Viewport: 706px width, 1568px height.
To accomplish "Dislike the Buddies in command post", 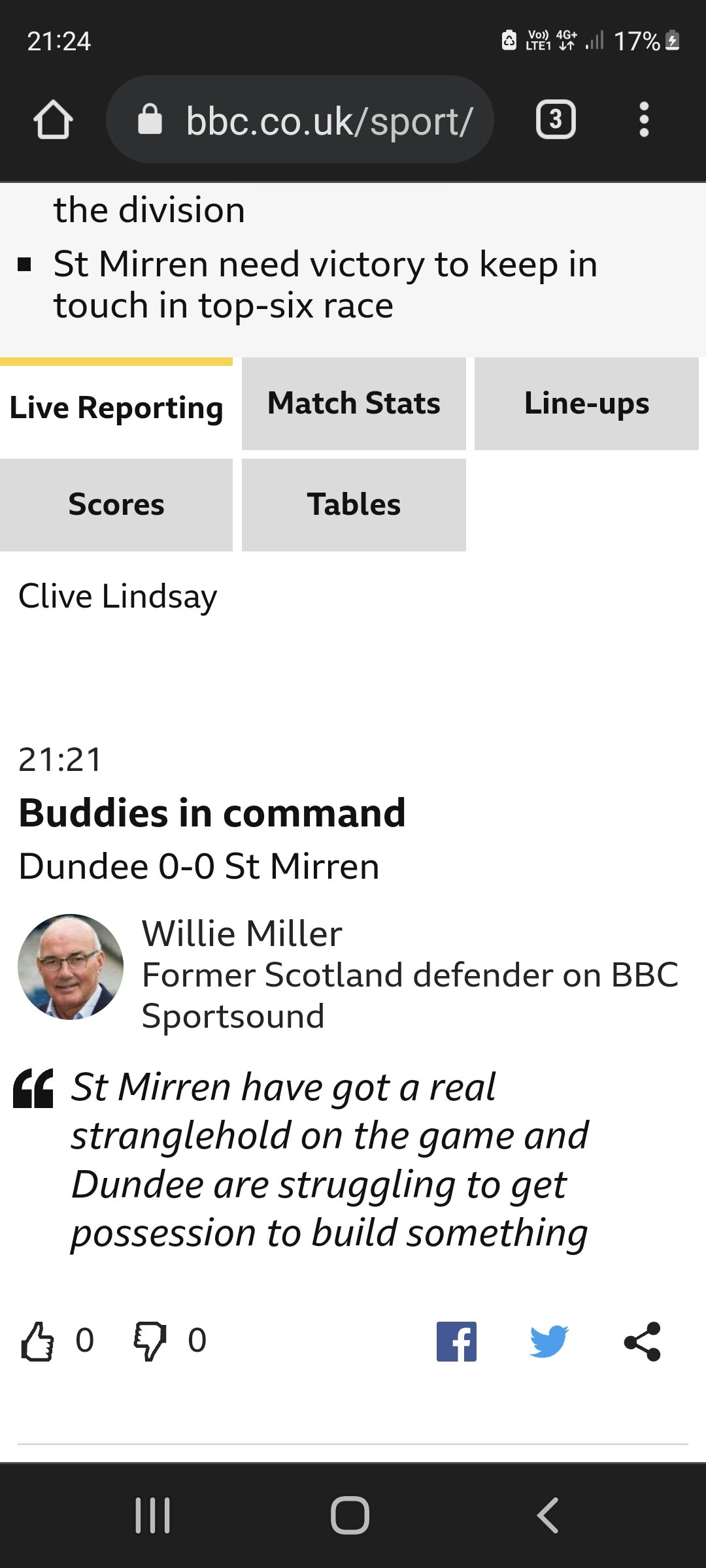I will 150,1341.
